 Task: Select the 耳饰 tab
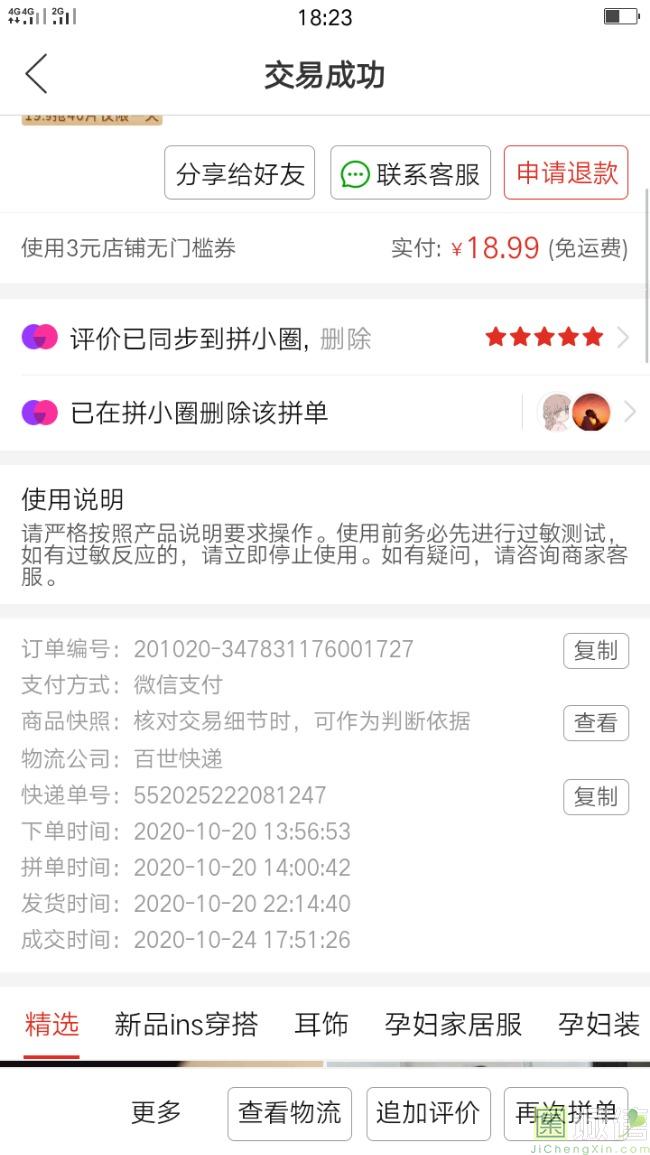coord(321,1024)
